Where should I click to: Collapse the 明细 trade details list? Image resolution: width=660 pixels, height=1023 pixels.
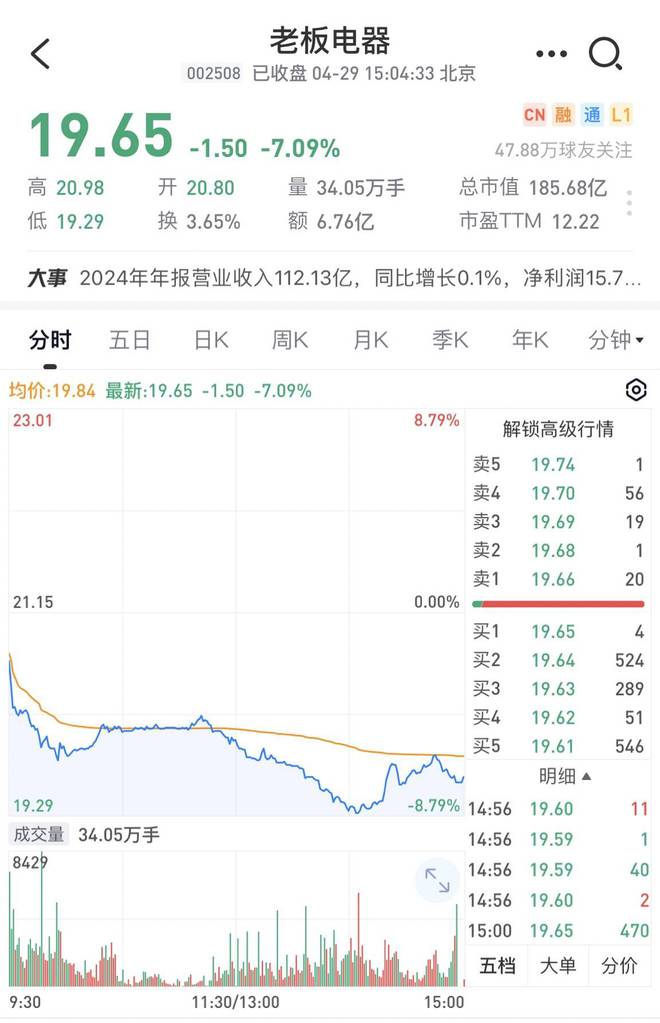(x=565, y=776)
